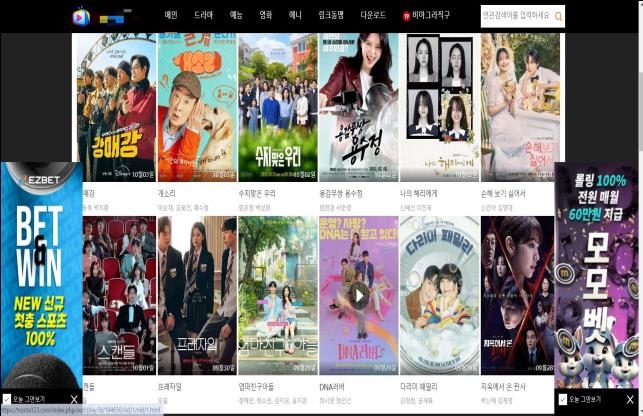The height and width of the screenshot is (416, 643).
Task: View the 나의 해리에게 poster
Action: 439,107
